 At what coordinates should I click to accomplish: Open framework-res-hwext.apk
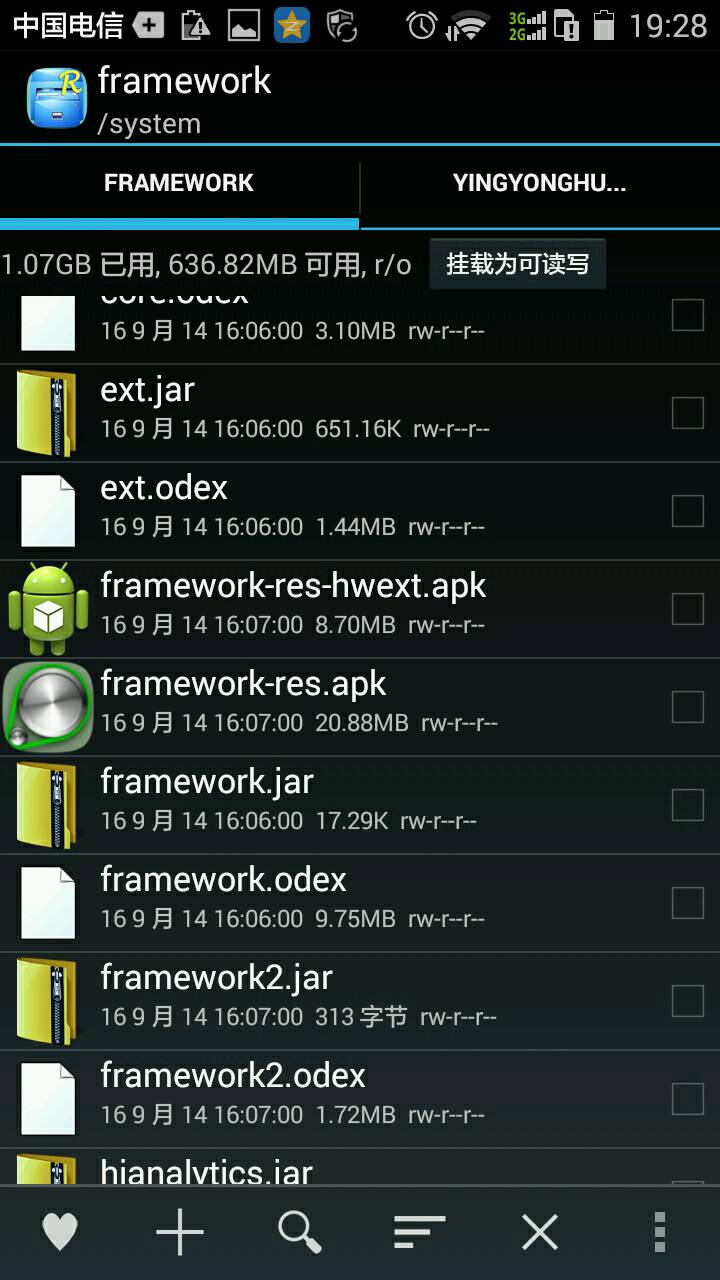coord(300,608)
